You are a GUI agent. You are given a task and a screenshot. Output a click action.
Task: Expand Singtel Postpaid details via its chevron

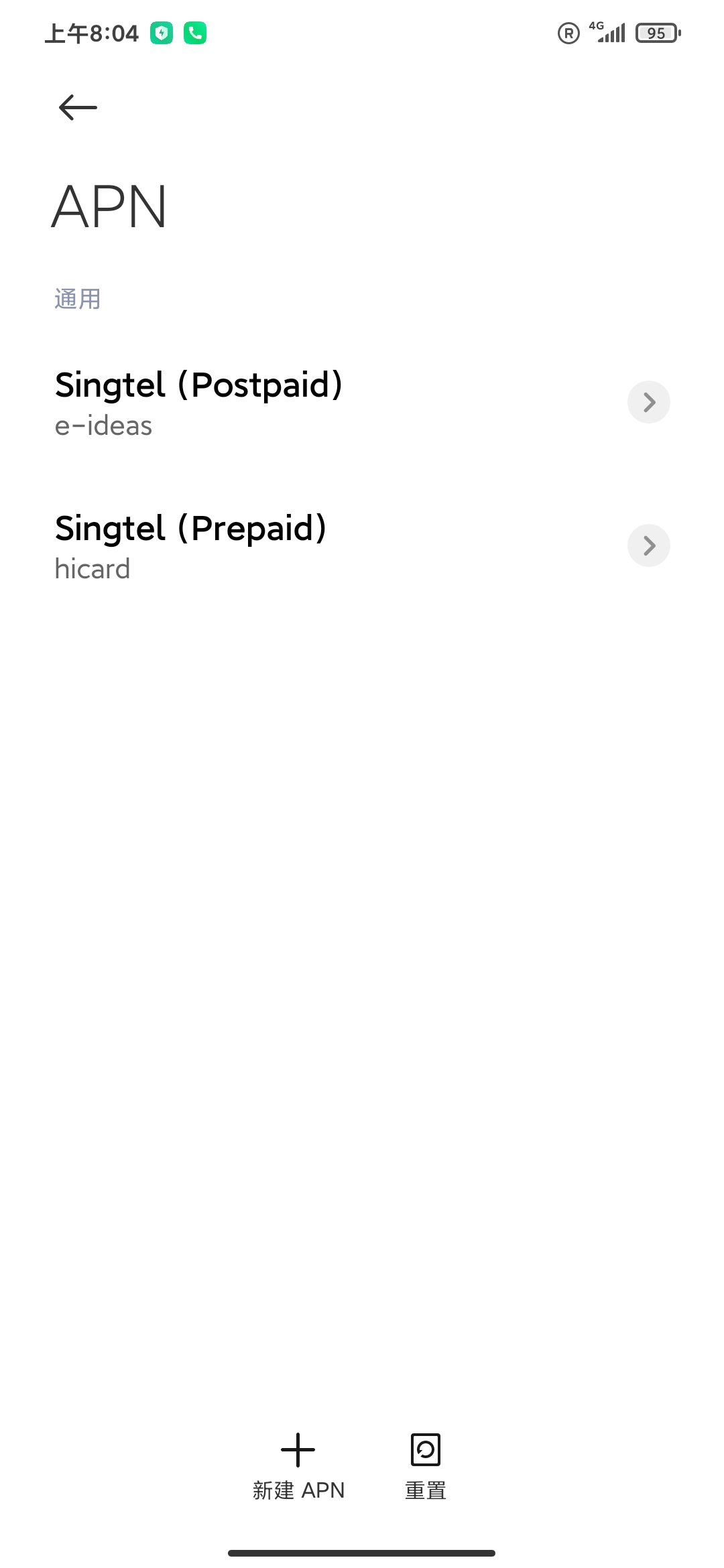(x=648, y=402)
